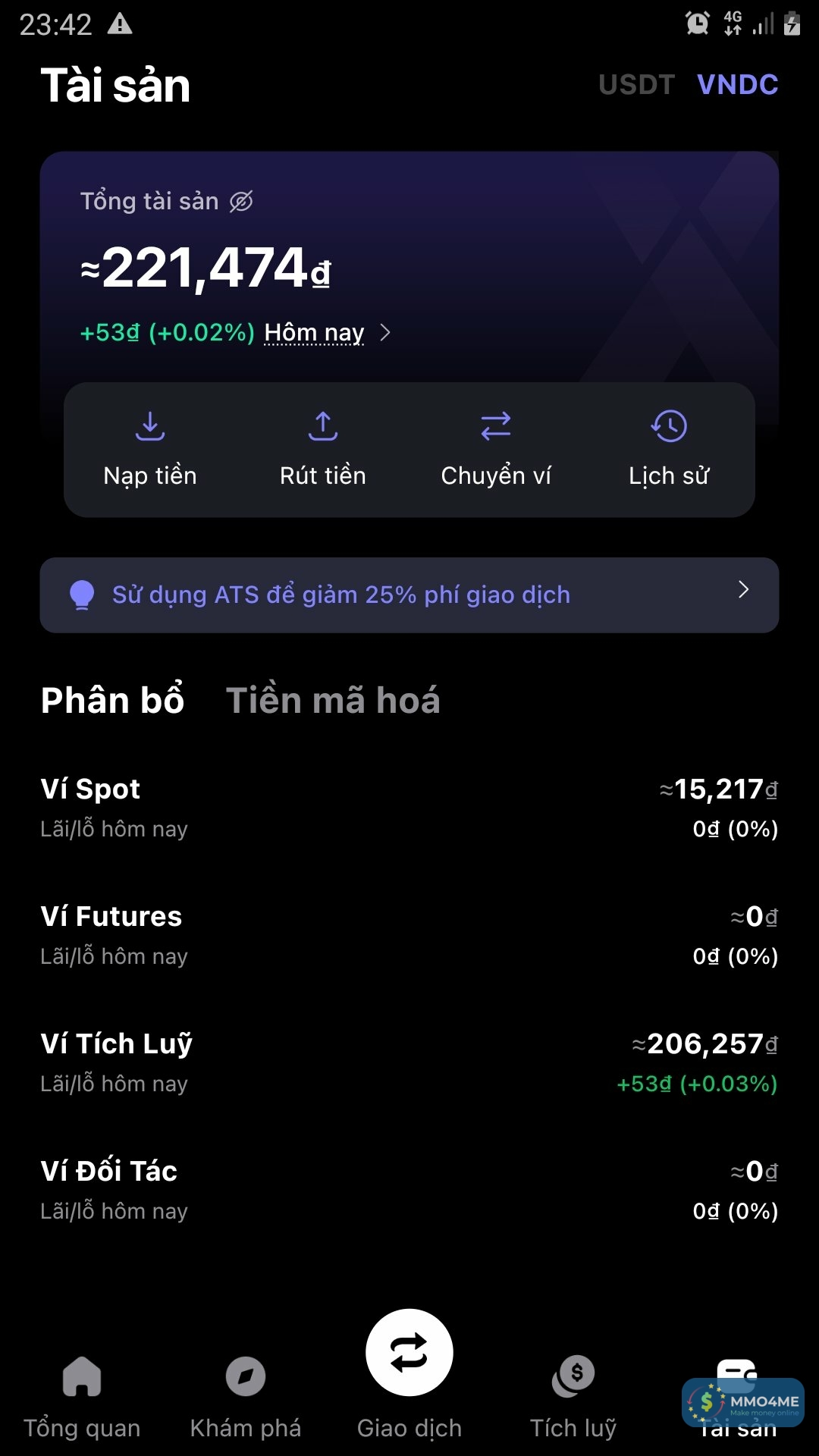Open the Ví Spot wallet
819x1456 pixels.
[x=409, y=808]
